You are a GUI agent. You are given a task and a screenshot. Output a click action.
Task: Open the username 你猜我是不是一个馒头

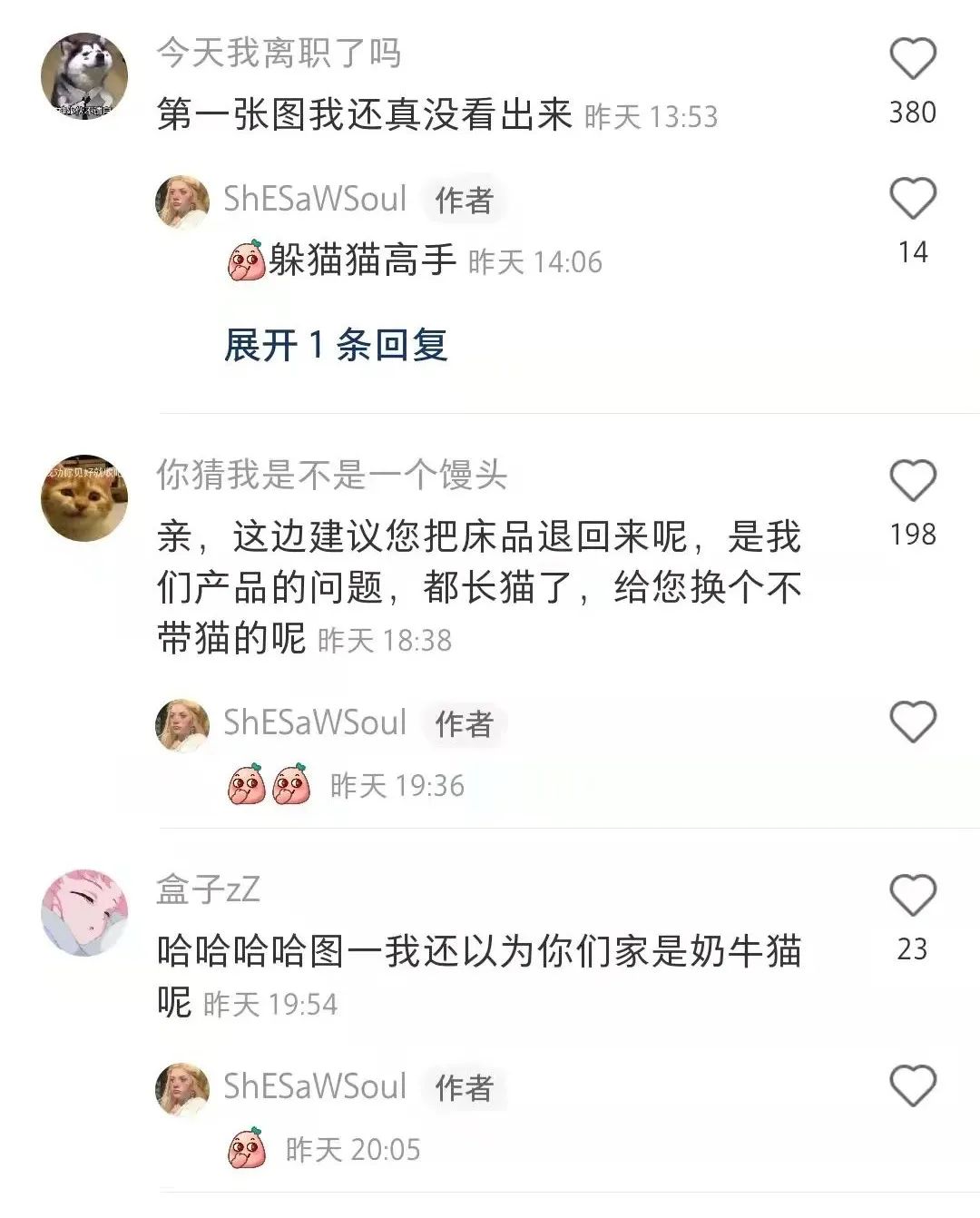(331, 475)
